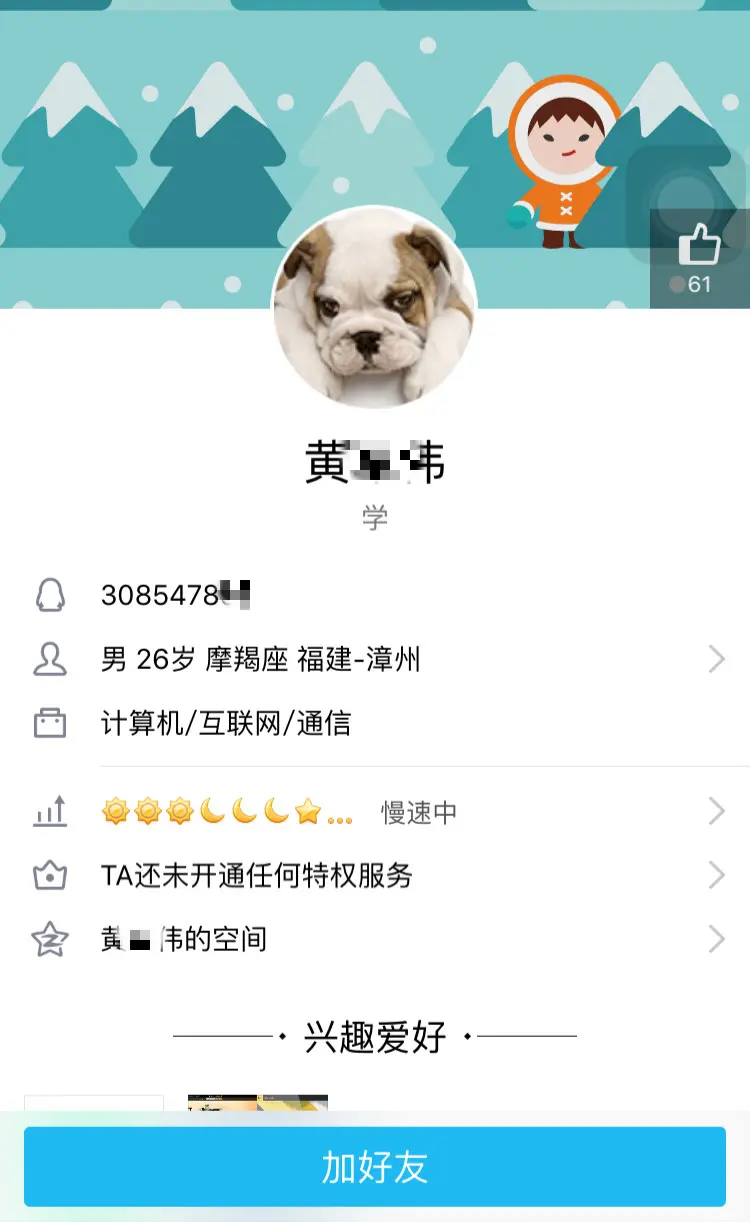Image resolution: width=750 pixels, height=1222 pixels.
Task: Like this profile with the thumbs-up icon
Action: click(699, 246)
